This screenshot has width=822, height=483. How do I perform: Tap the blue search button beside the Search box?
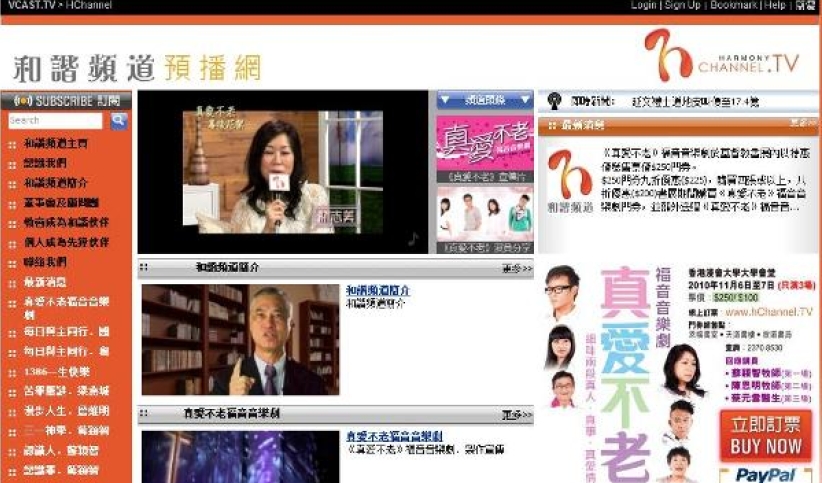point(119,120)
